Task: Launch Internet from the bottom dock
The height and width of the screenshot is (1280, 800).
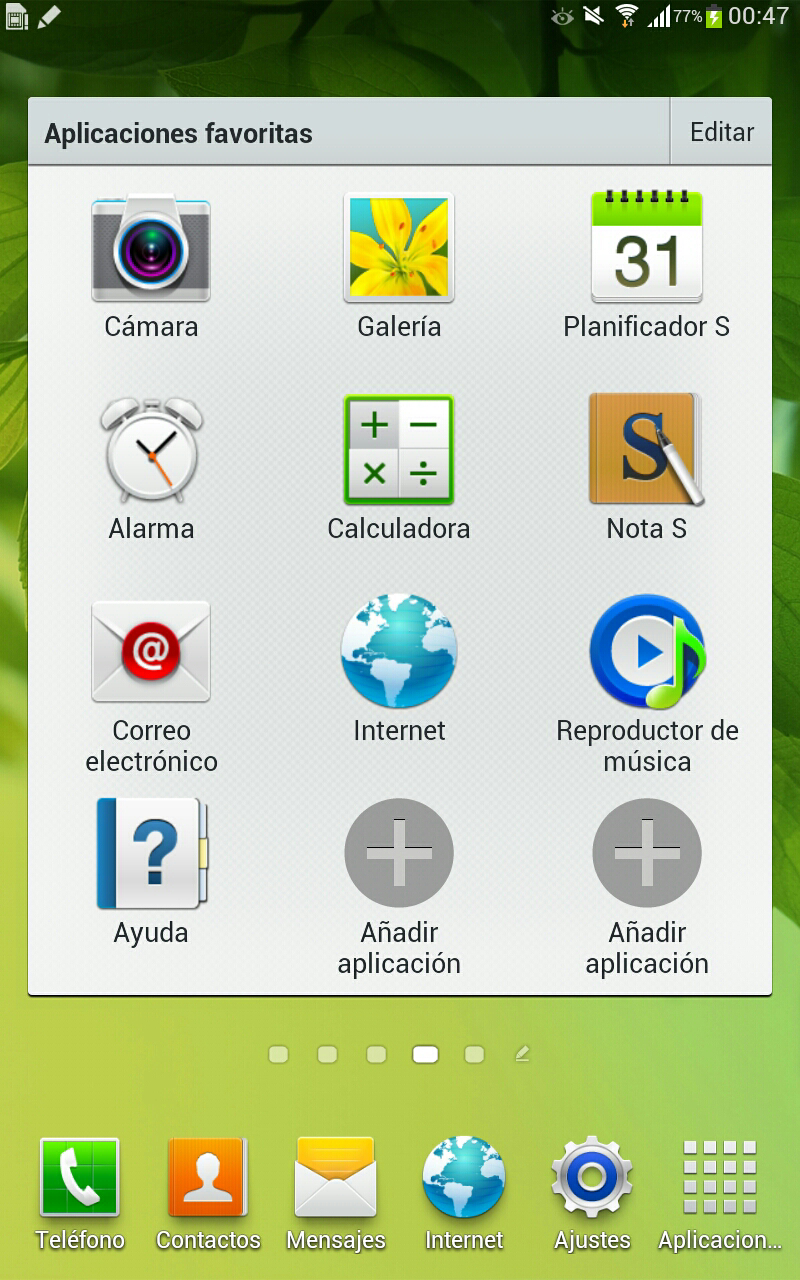Action: 464,1178
